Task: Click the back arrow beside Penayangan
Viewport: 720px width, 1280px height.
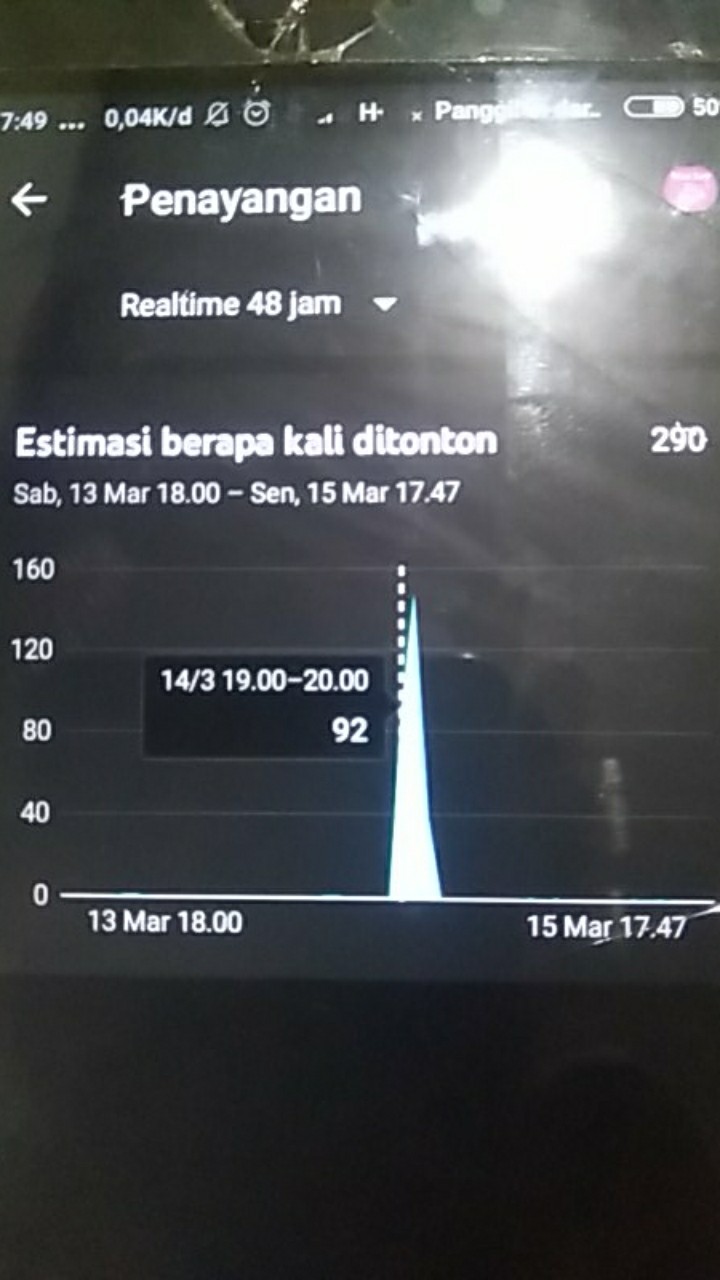Action: coord(28,197)
